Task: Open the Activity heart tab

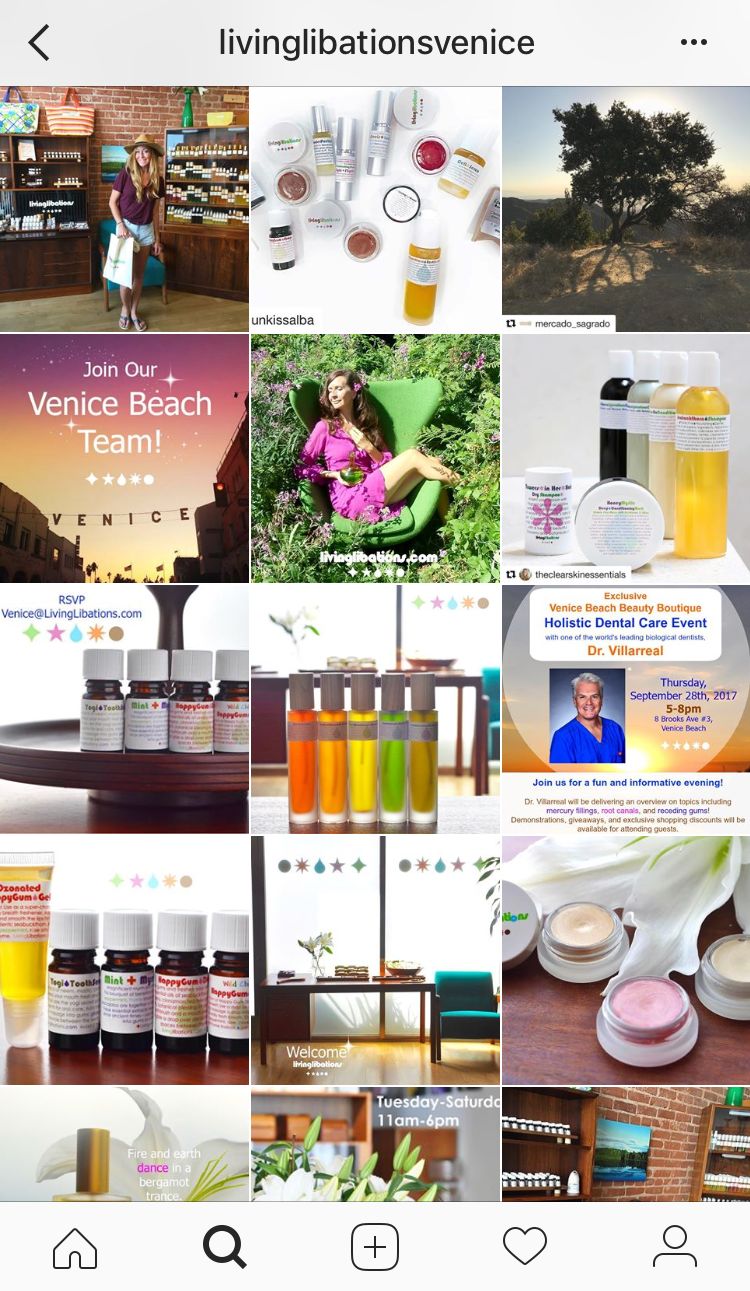Action: (x=524, y=1247)
